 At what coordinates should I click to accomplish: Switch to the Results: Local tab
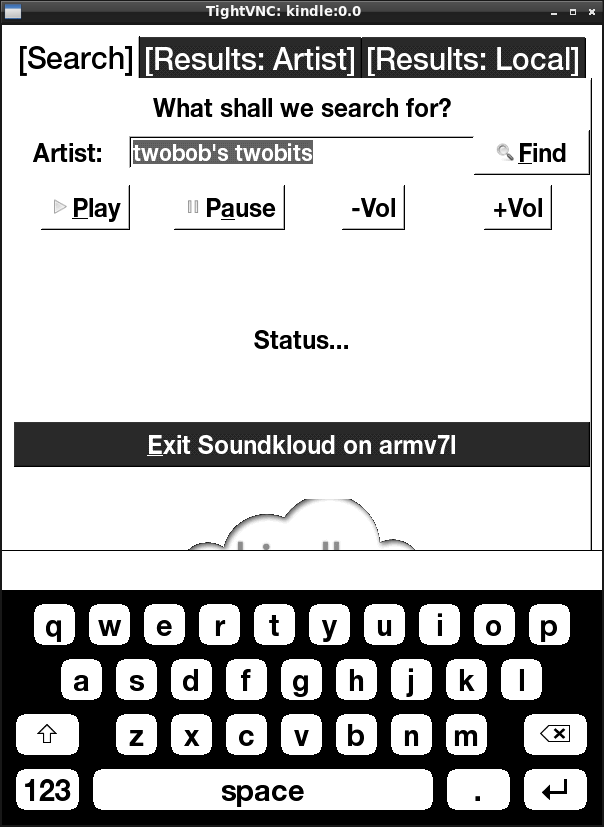pyautogui.click(x=473, y=59)
